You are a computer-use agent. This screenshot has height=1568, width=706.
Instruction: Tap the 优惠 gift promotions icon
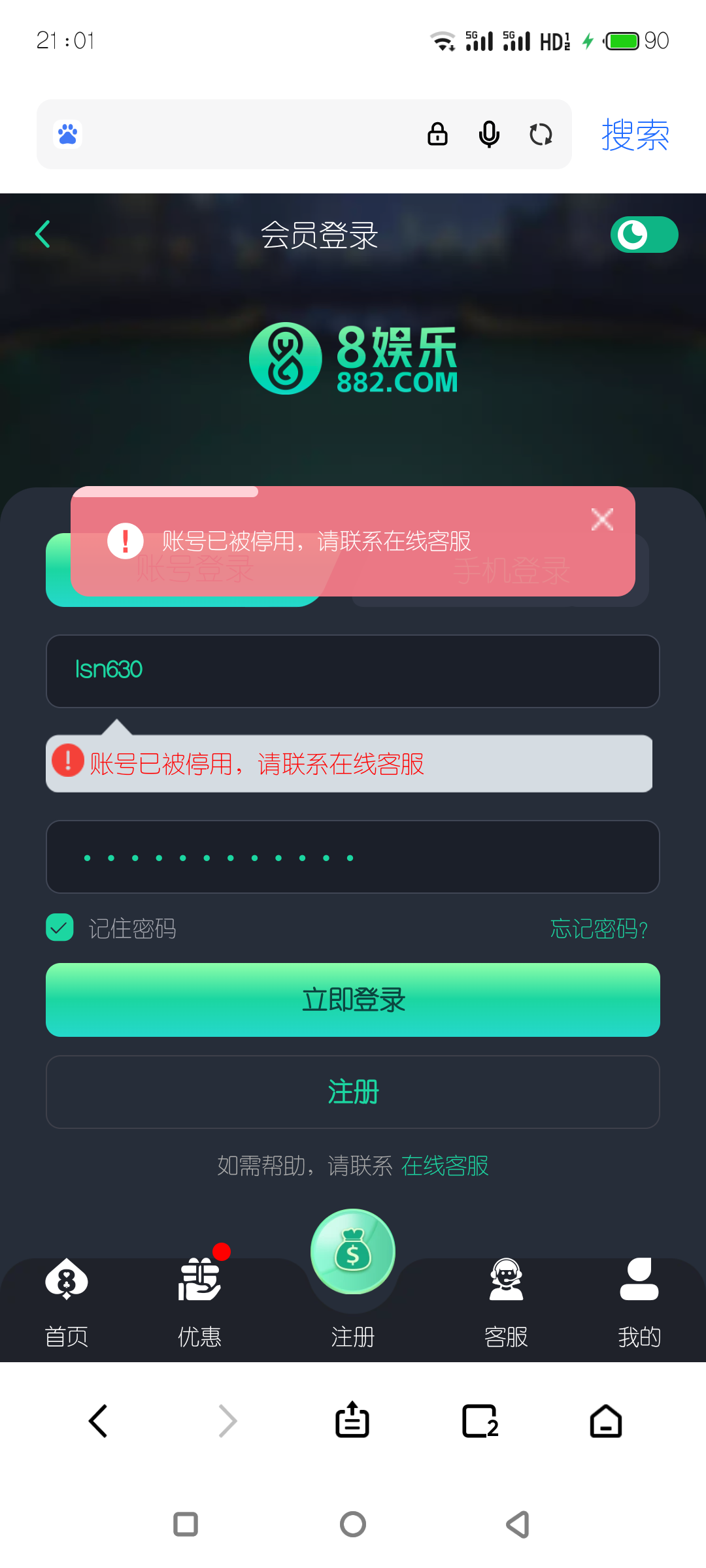tap(199, 1280)
